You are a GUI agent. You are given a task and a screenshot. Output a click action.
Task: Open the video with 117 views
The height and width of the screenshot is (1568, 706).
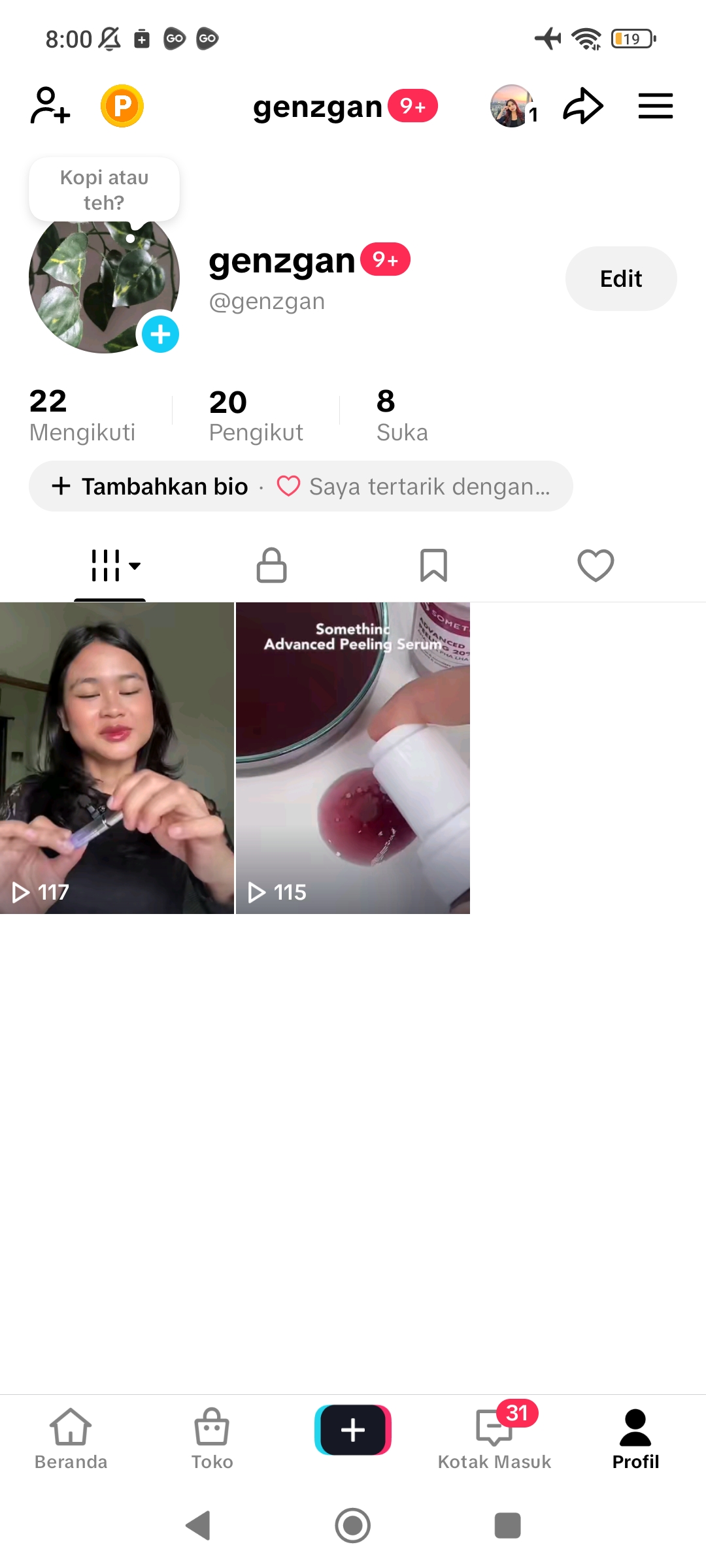[x=116, y=758]
